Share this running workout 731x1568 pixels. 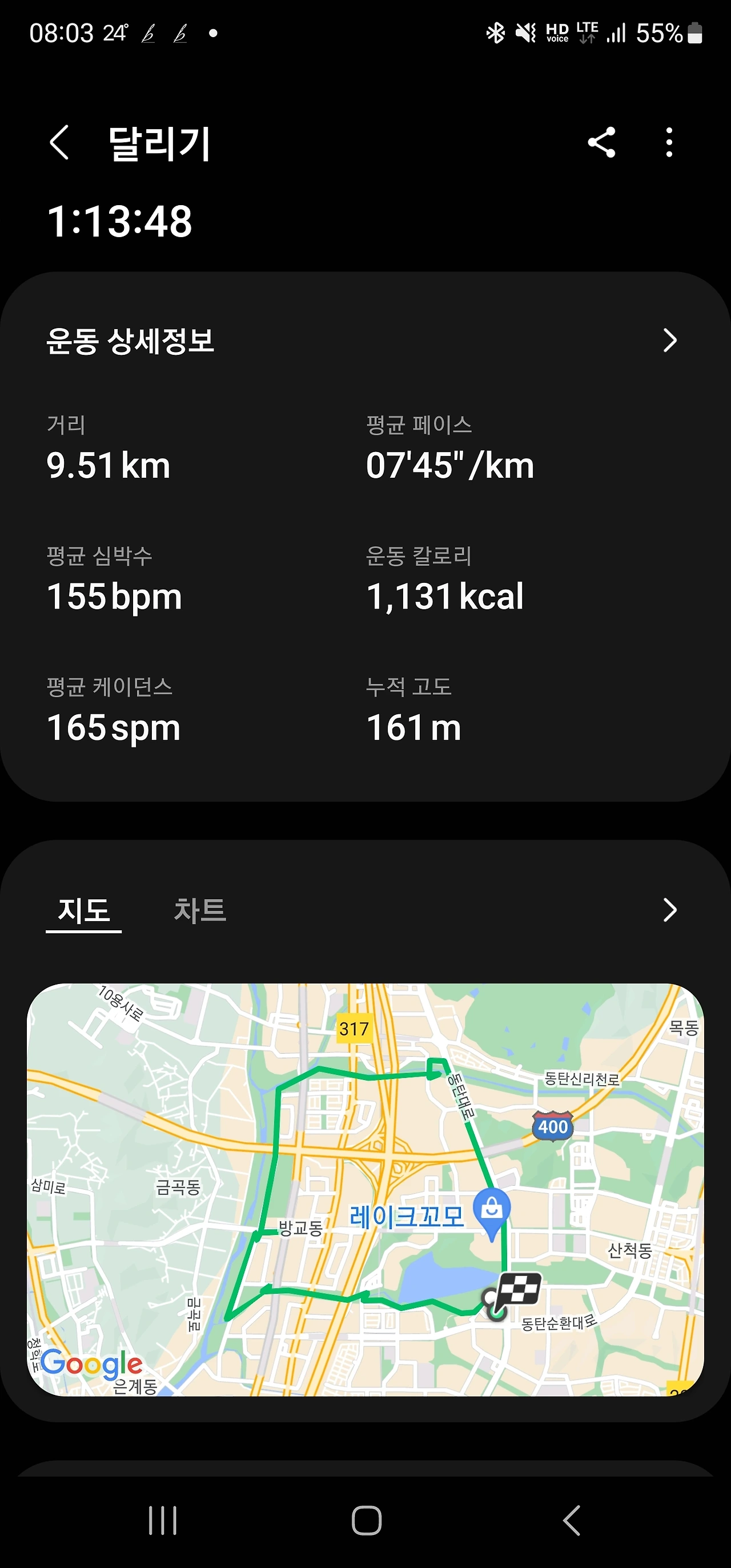601,143
